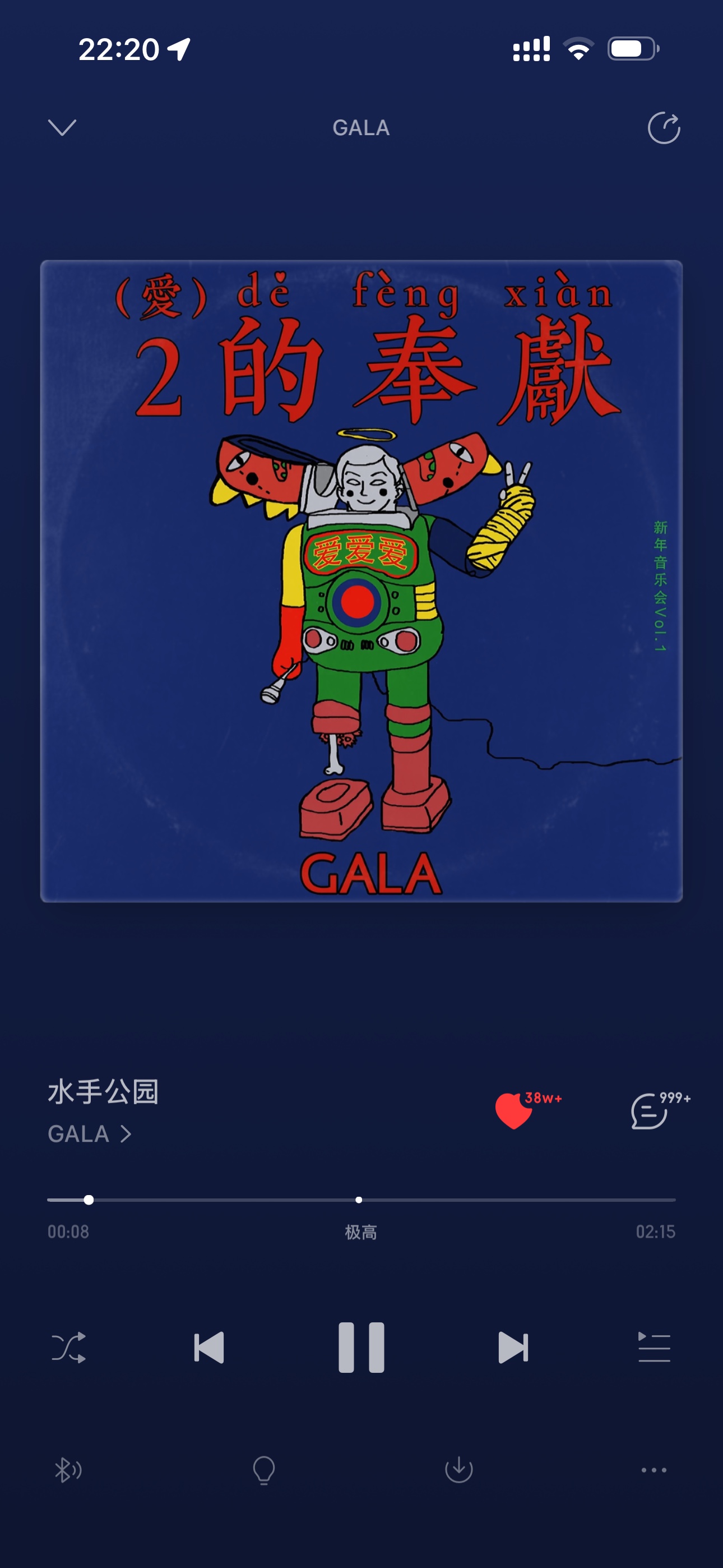Change the 极高 audio quality setting
Image resolution: width=723 pixels, height=1568 pixels.
(x=361, y=1232)
